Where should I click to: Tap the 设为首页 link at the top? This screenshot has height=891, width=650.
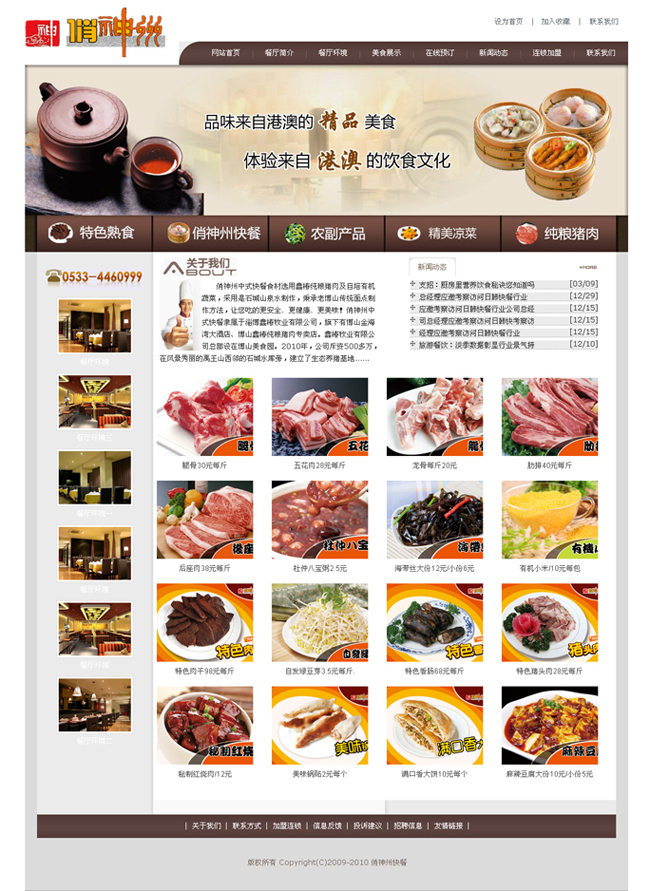(508, 21)
